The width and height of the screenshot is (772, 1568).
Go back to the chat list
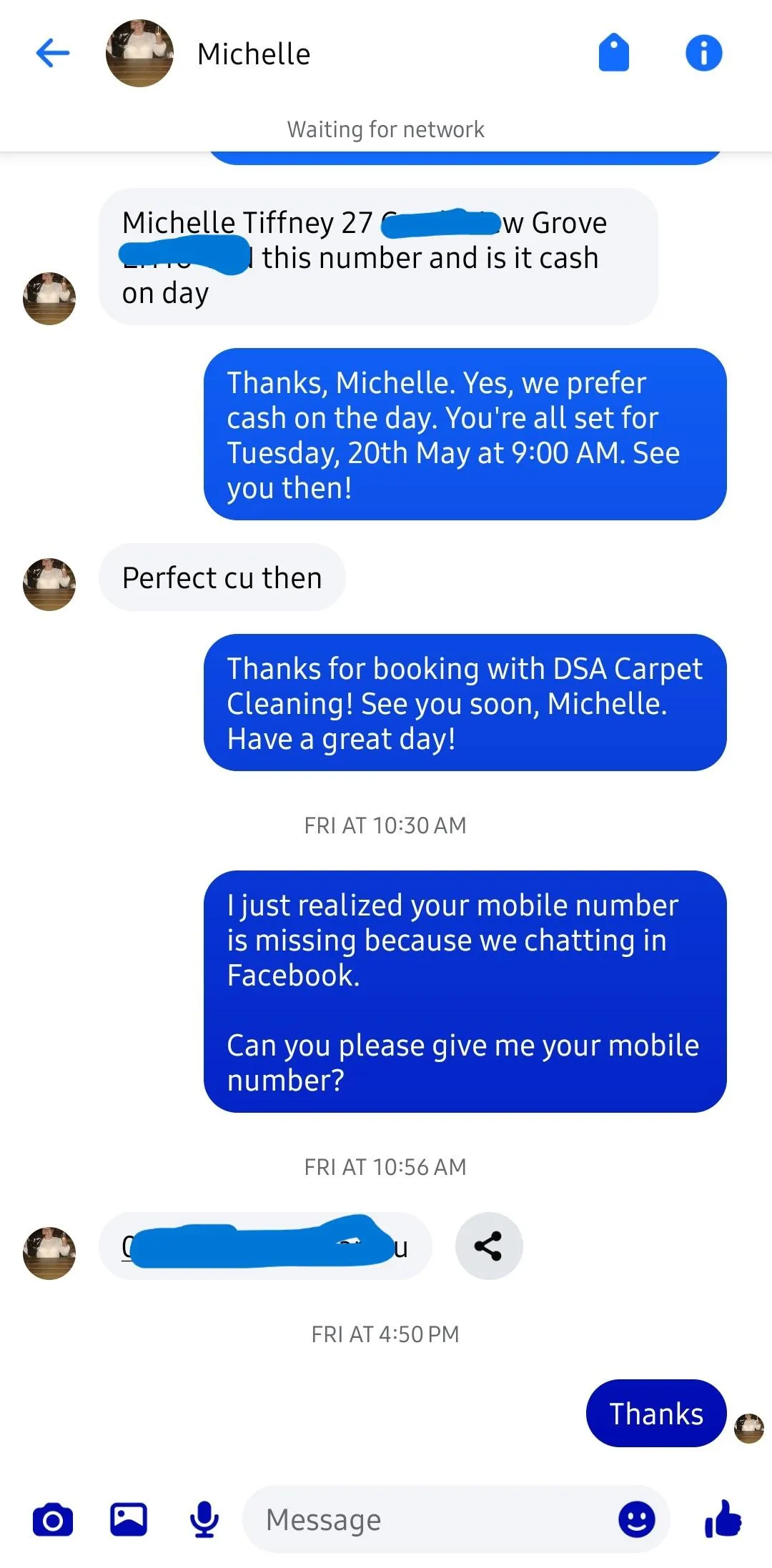tap(53, 53)
